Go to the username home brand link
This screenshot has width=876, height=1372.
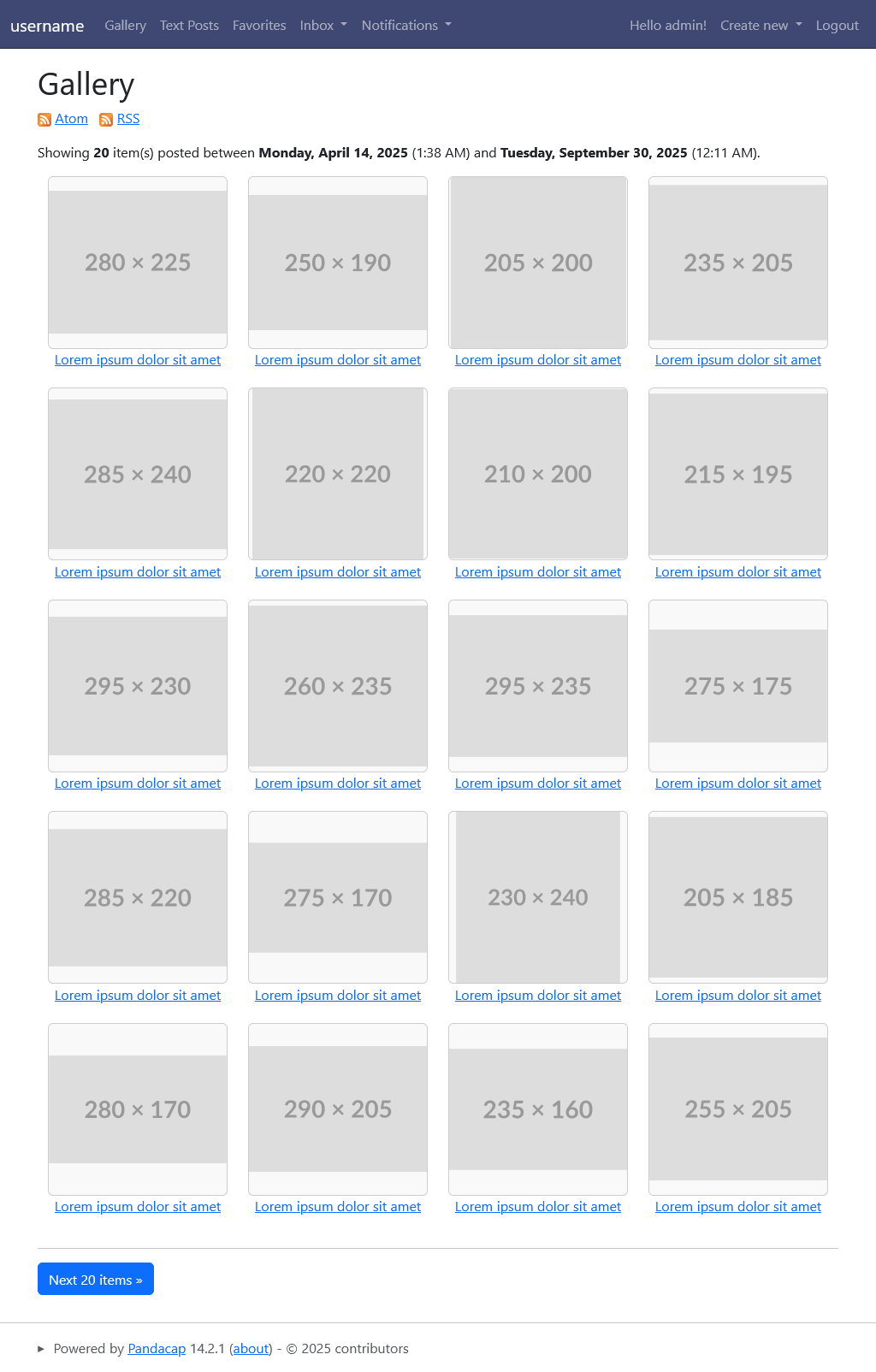(47, 26)
